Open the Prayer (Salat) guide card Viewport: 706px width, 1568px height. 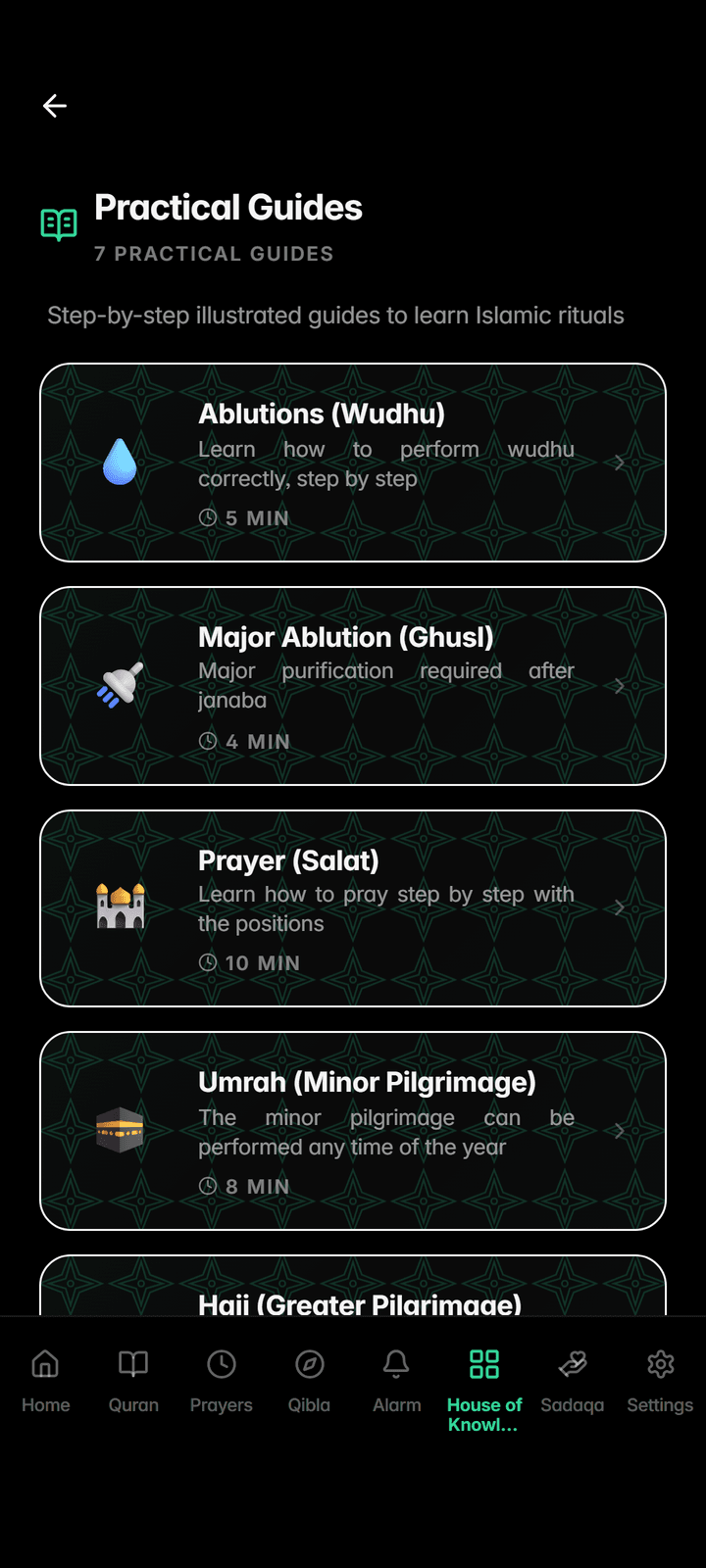(353, 907)
